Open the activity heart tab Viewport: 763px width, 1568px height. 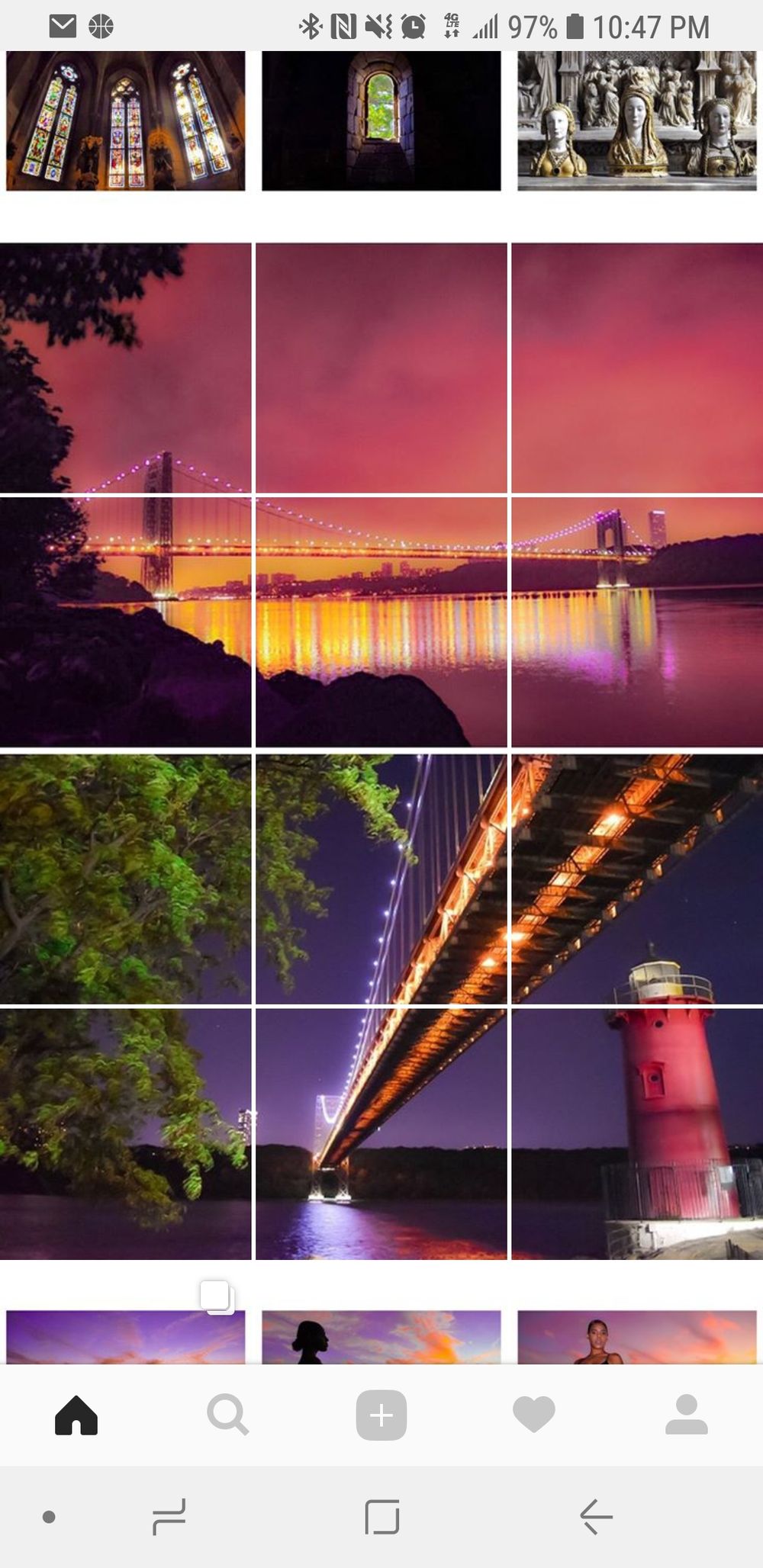(x=534, y=1415)
